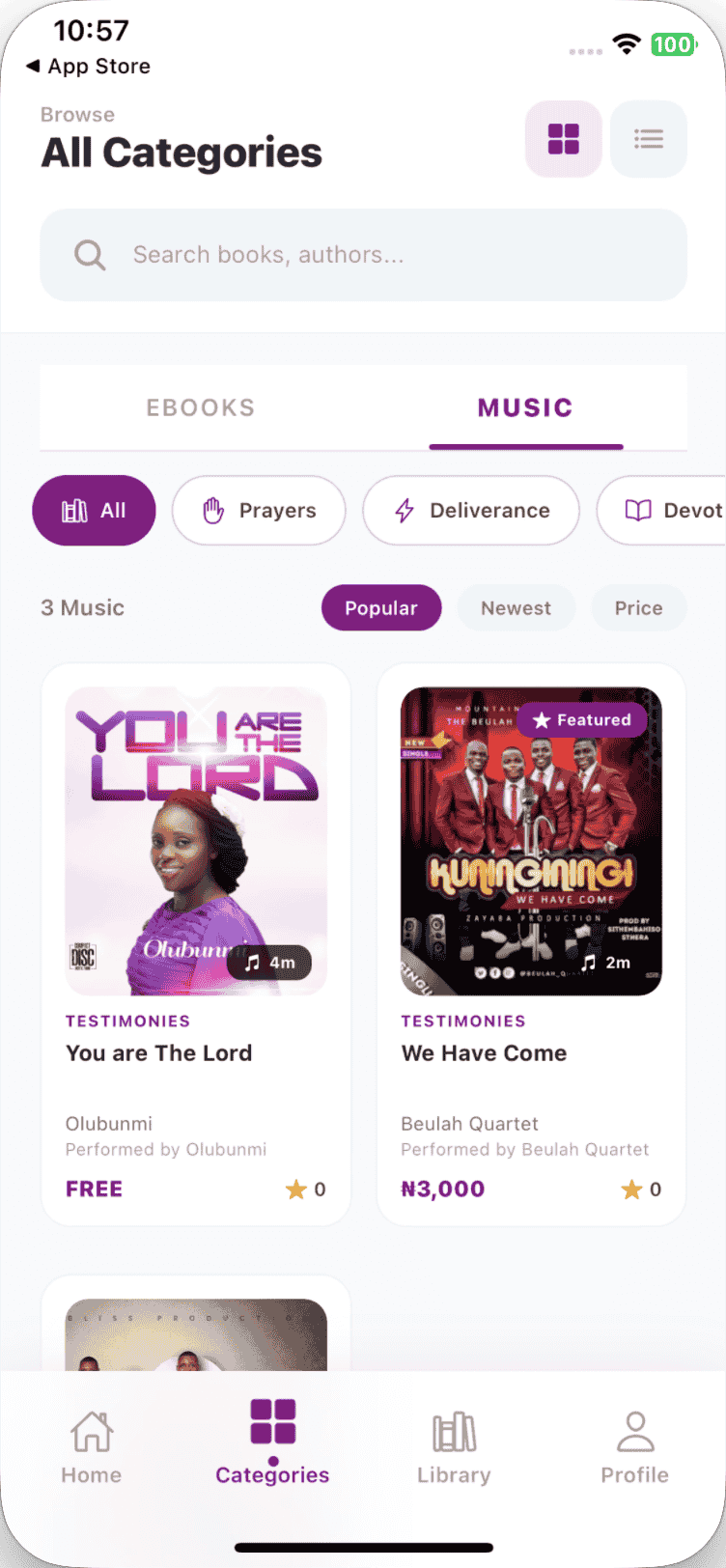Filter by Deliverance category
The image size is (726, 1568).
tap(471, 511)
